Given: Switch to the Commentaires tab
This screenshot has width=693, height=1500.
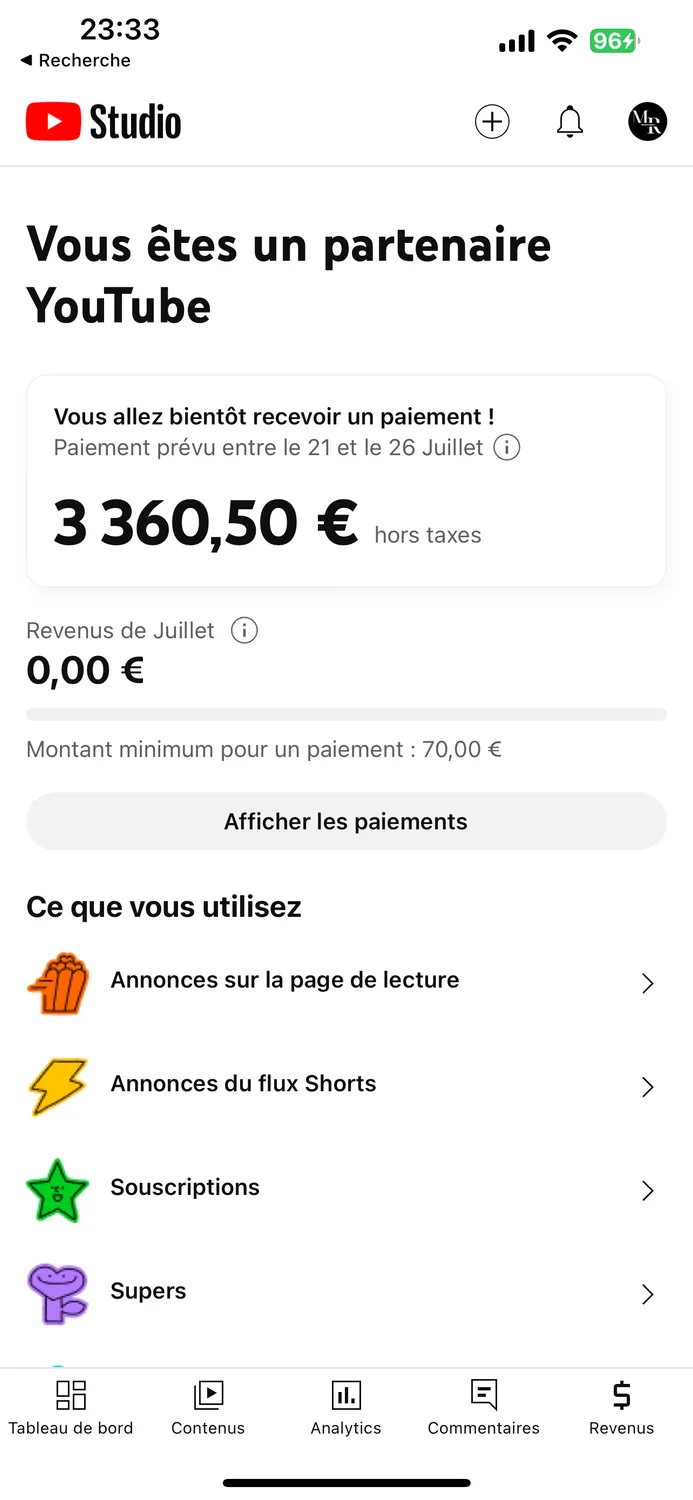Looking at the screenshot, I should (x=484, y=1408).
